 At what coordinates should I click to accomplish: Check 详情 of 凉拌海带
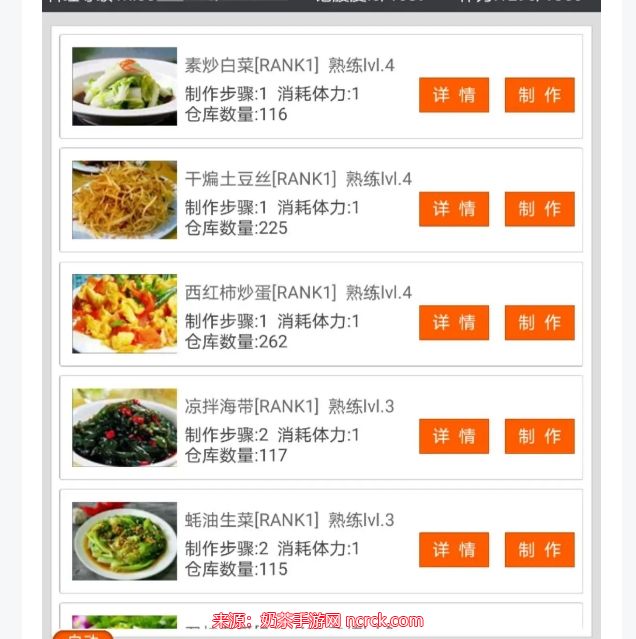pyautogui.click(x=454, y=436)
